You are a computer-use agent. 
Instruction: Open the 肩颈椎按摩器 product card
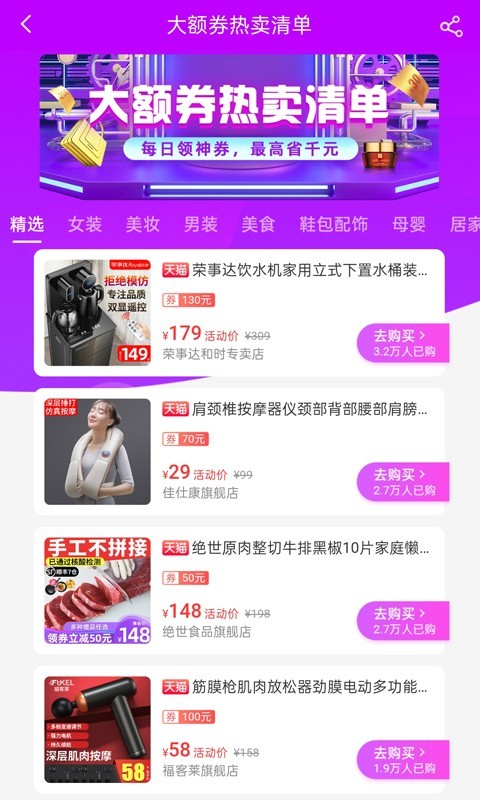[239, 452]
